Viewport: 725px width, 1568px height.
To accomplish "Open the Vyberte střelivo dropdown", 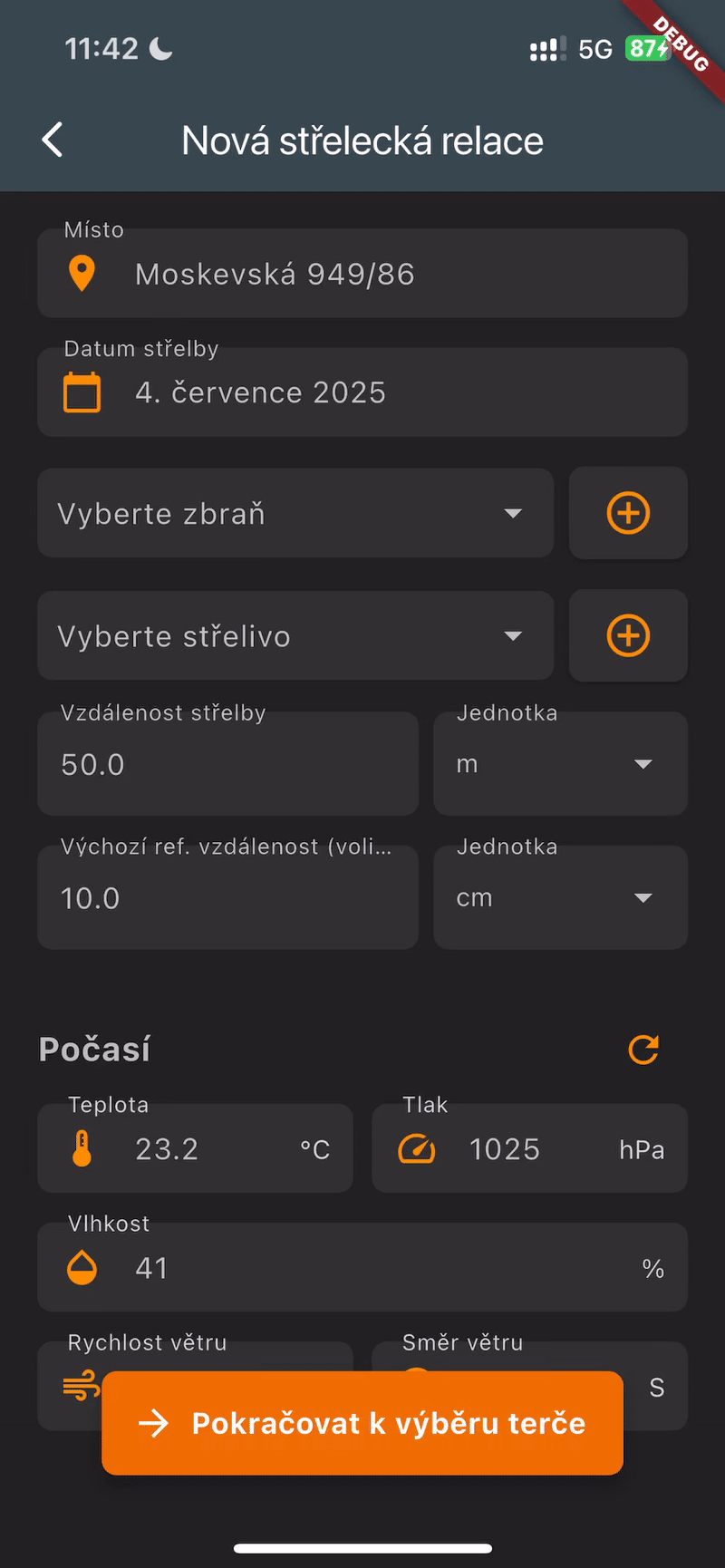I will 295,635.
